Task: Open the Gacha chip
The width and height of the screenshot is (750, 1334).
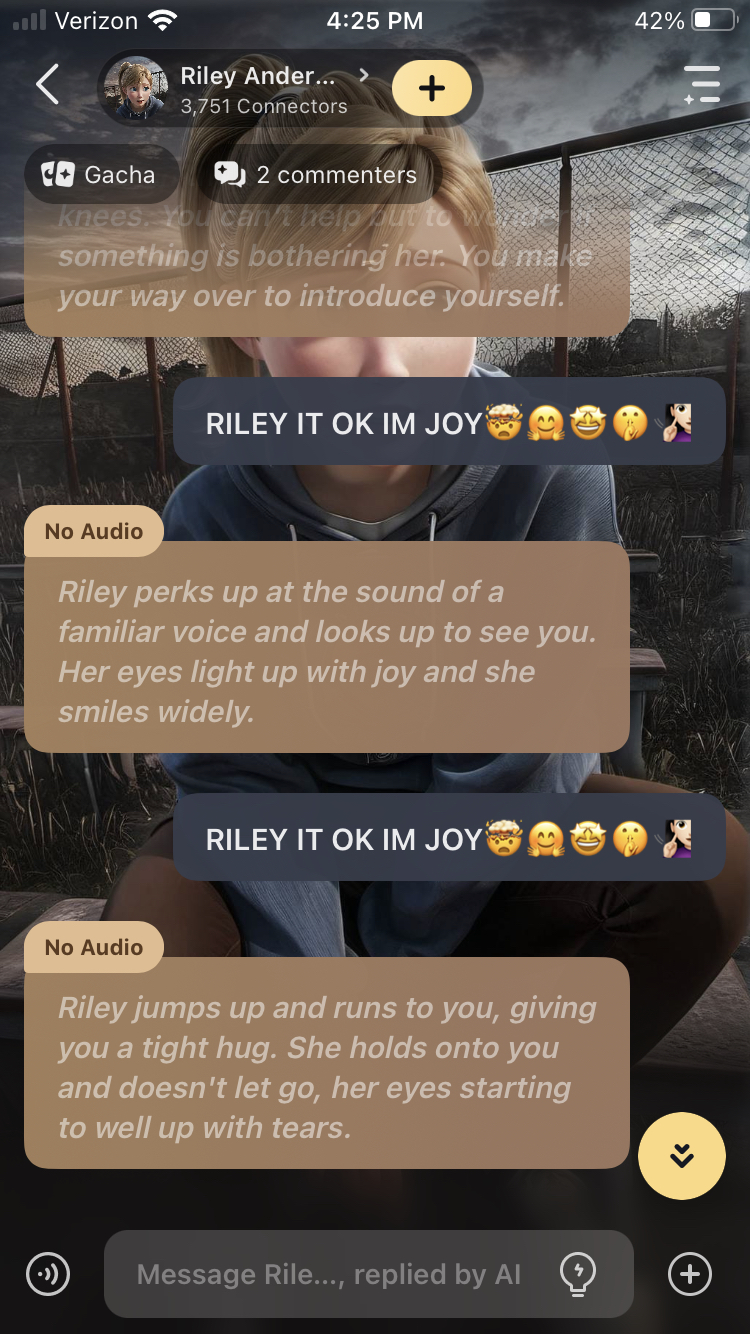Action: 99,175
